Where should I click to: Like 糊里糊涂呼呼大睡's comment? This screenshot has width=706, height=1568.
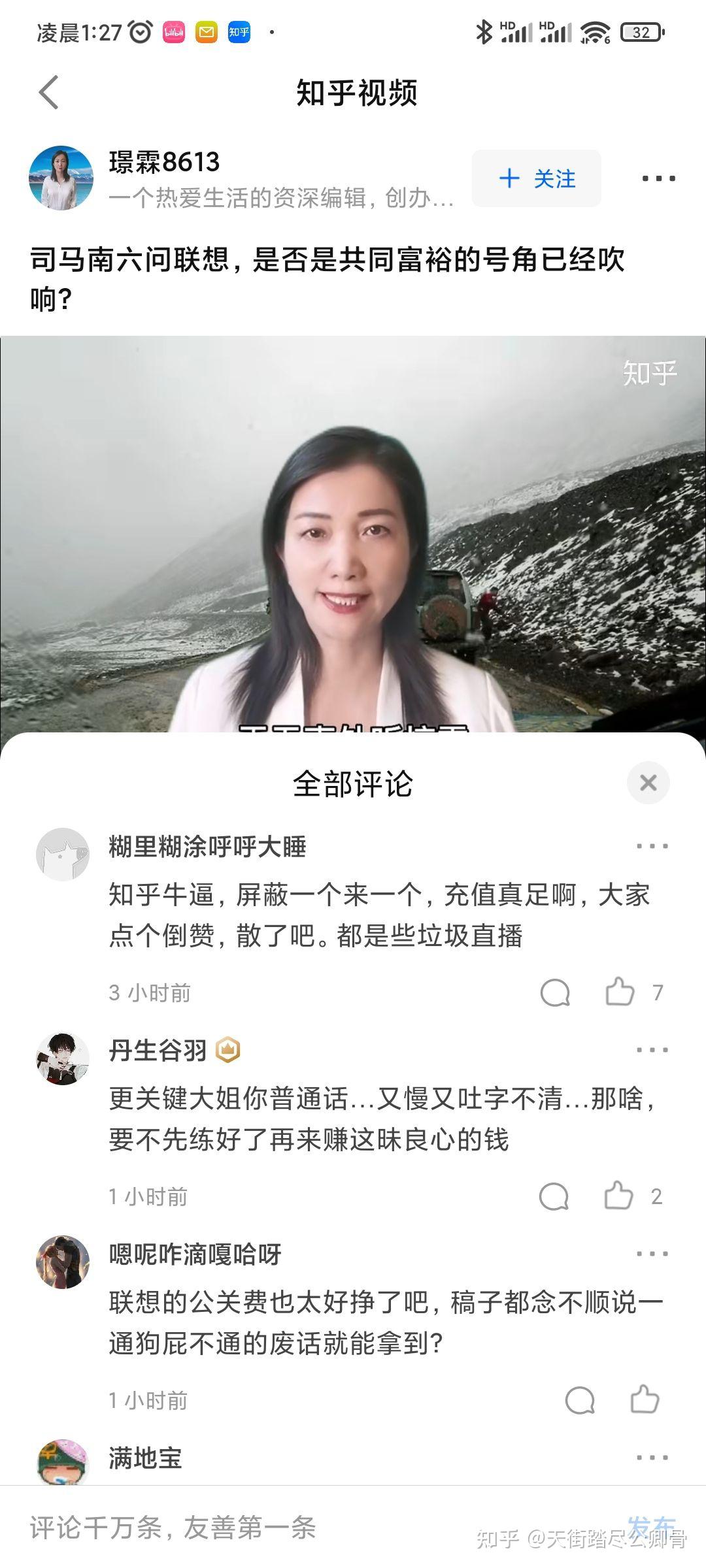[620, 992]
